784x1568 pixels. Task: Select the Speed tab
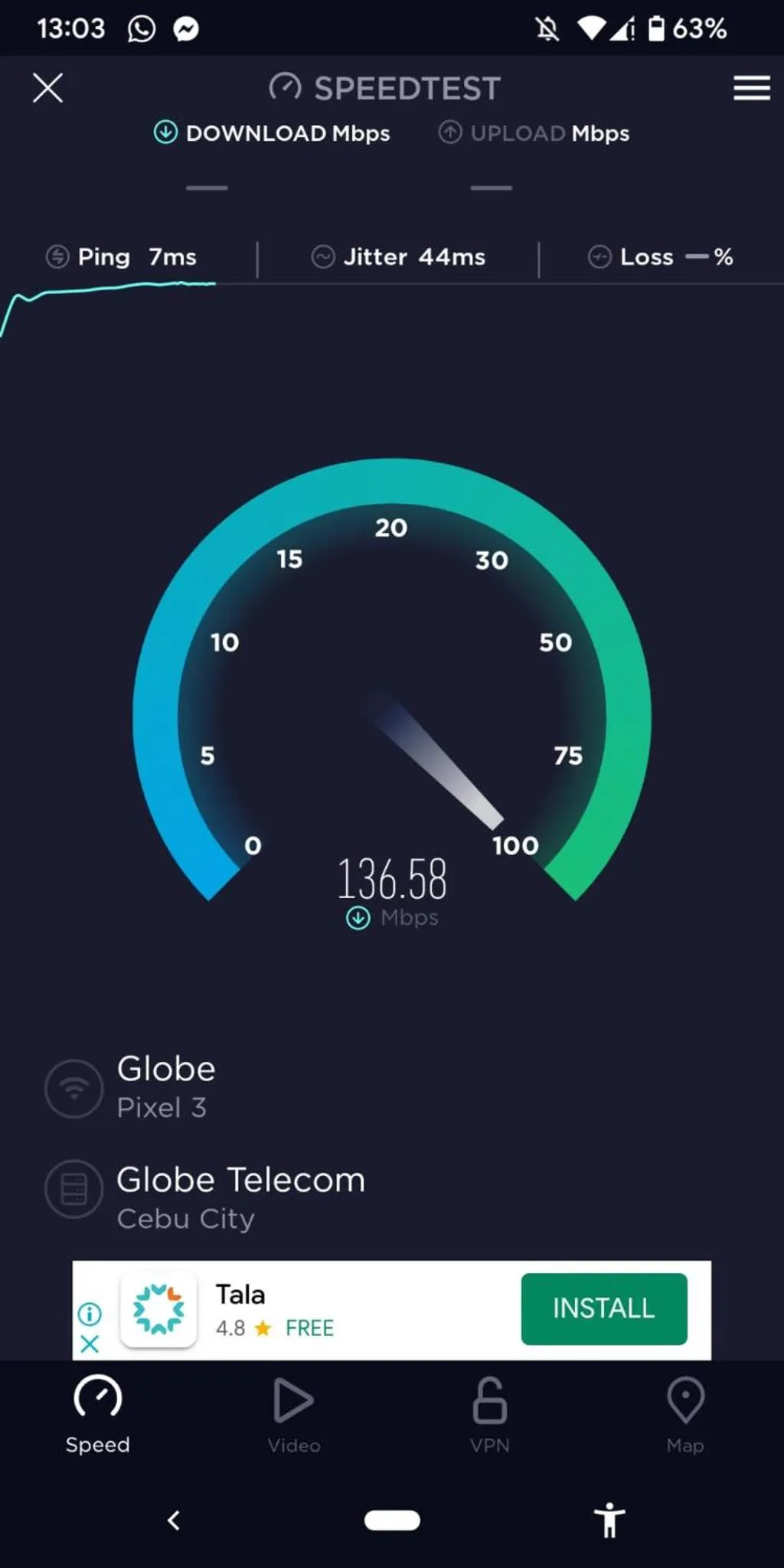(97, 1415)
